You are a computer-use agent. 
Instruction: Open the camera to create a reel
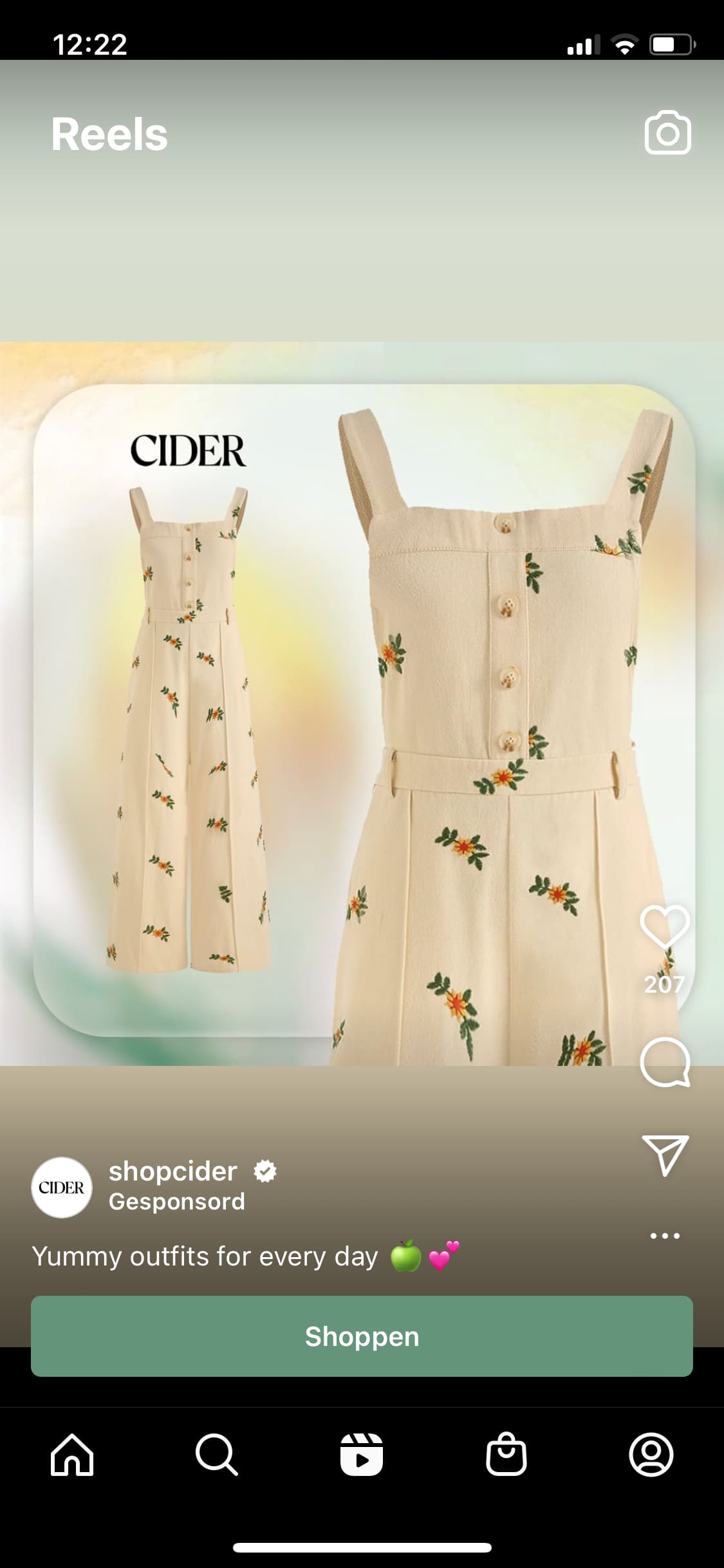(x=667, y=133)
